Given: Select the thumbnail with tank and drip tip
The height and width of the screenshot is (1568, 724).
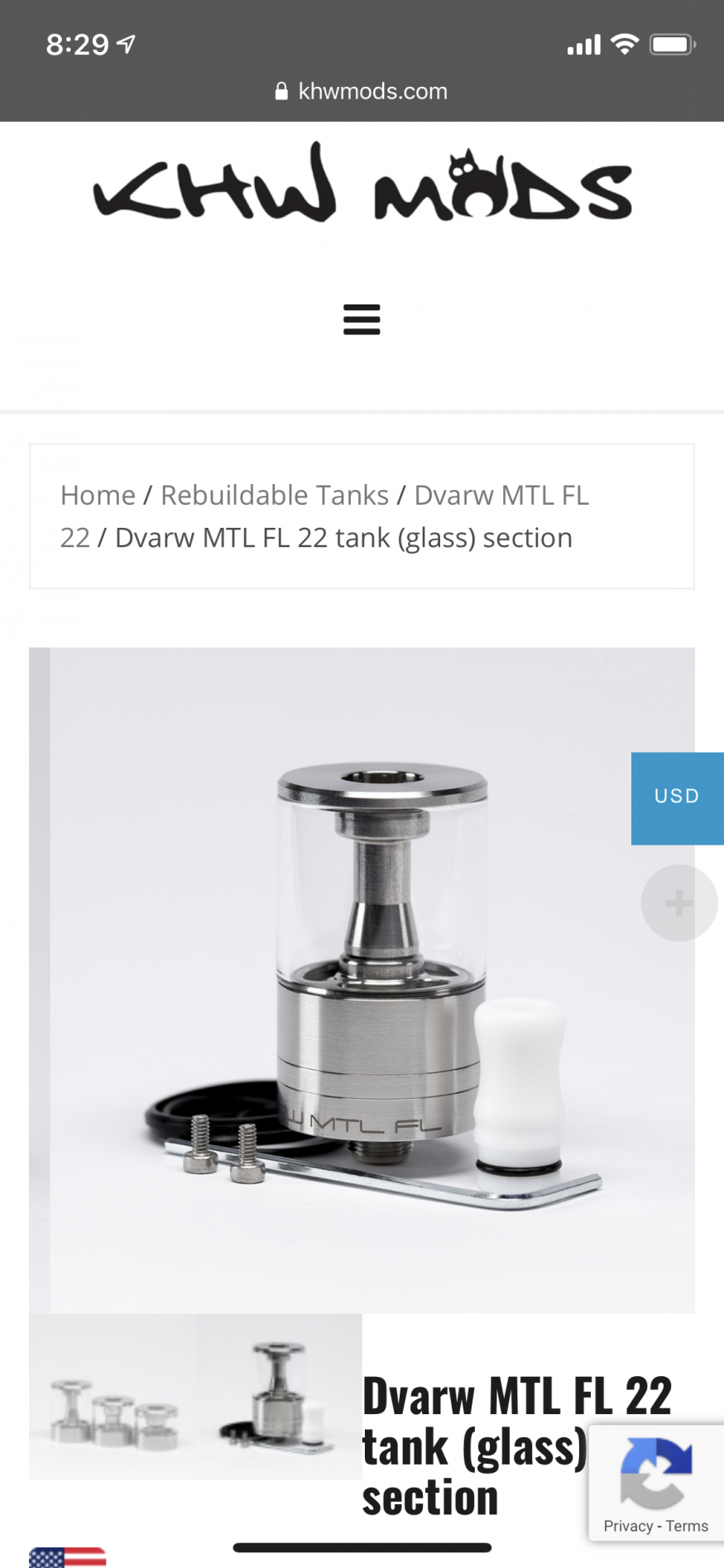Looking at the screenshot, I should pyautogui.click(x=279, y=1396).
